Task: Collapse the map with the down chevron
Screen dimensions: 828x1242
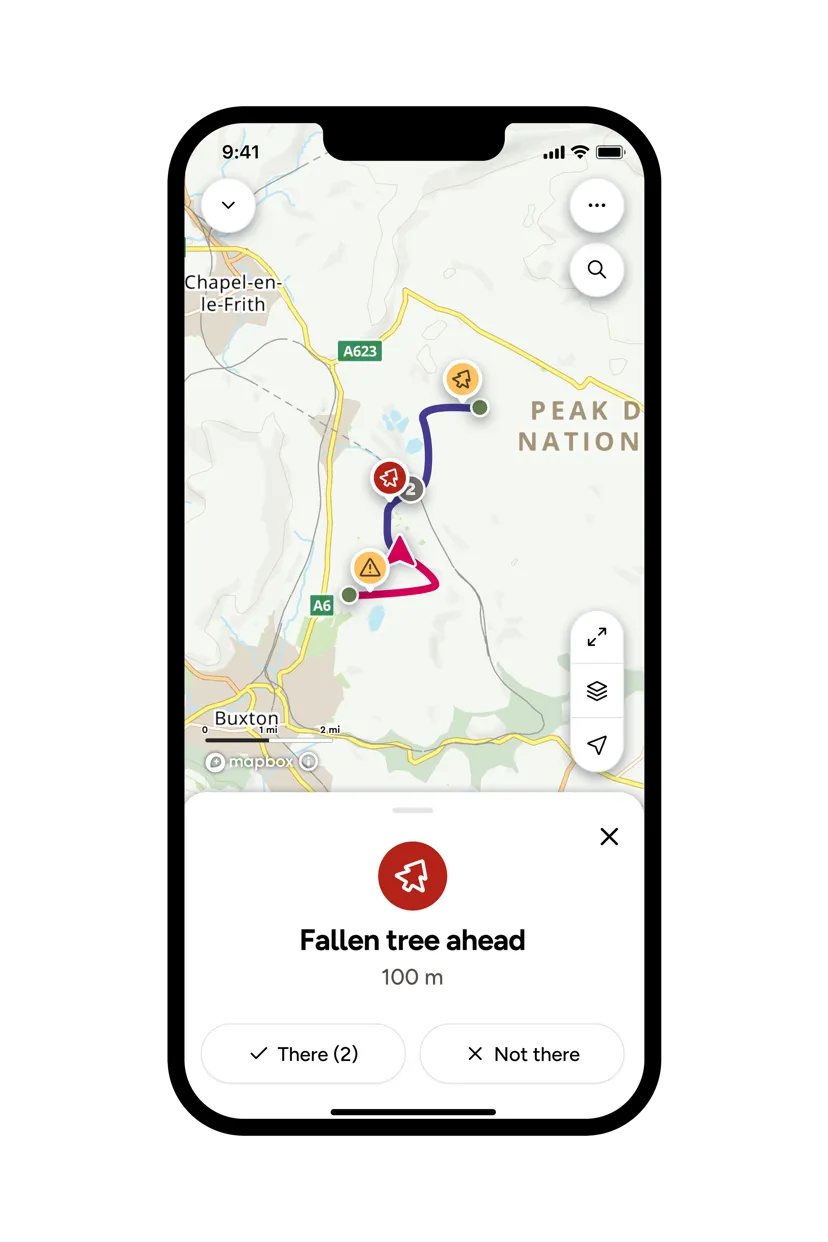Action: coord(228,205)
